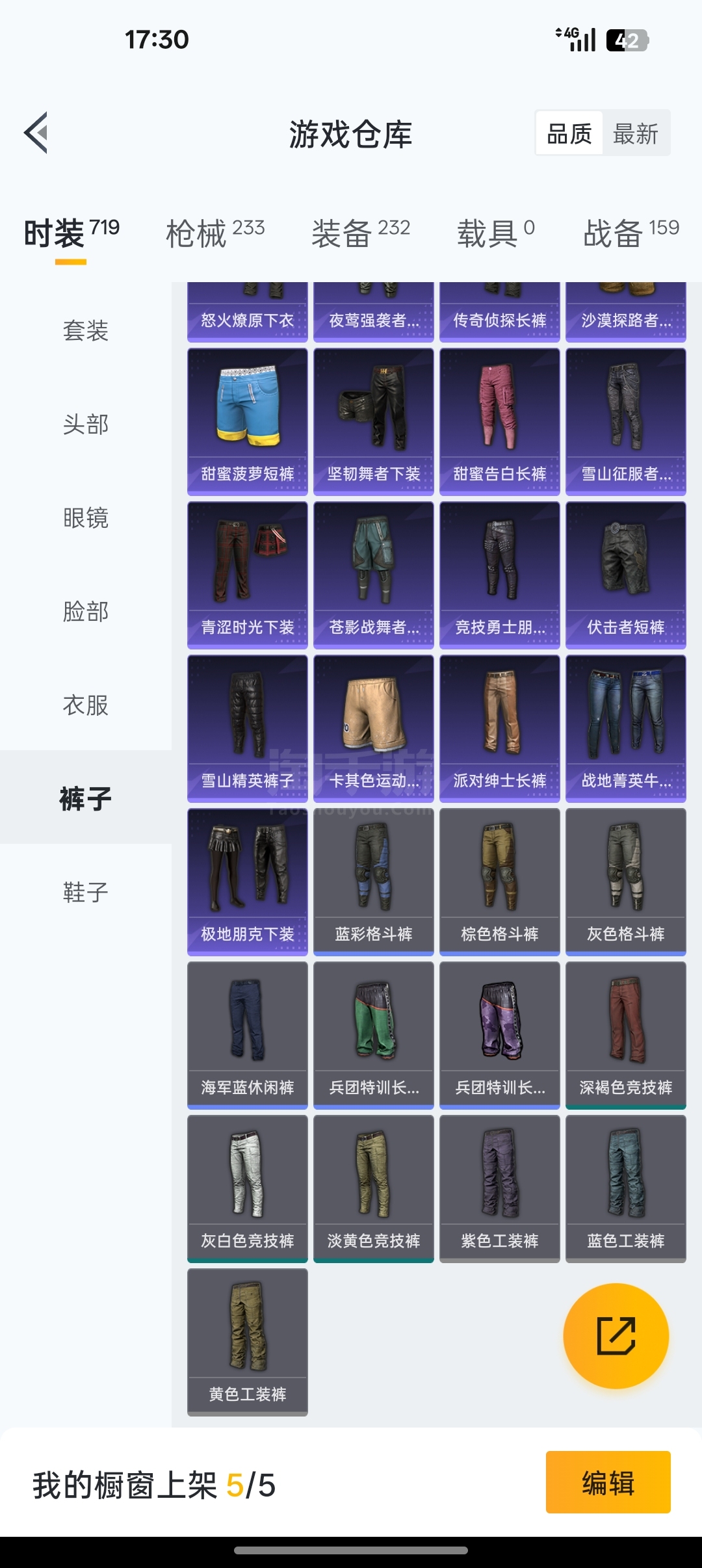
Task: Switch to the 枪械 tab
Action: coord(215,233)
